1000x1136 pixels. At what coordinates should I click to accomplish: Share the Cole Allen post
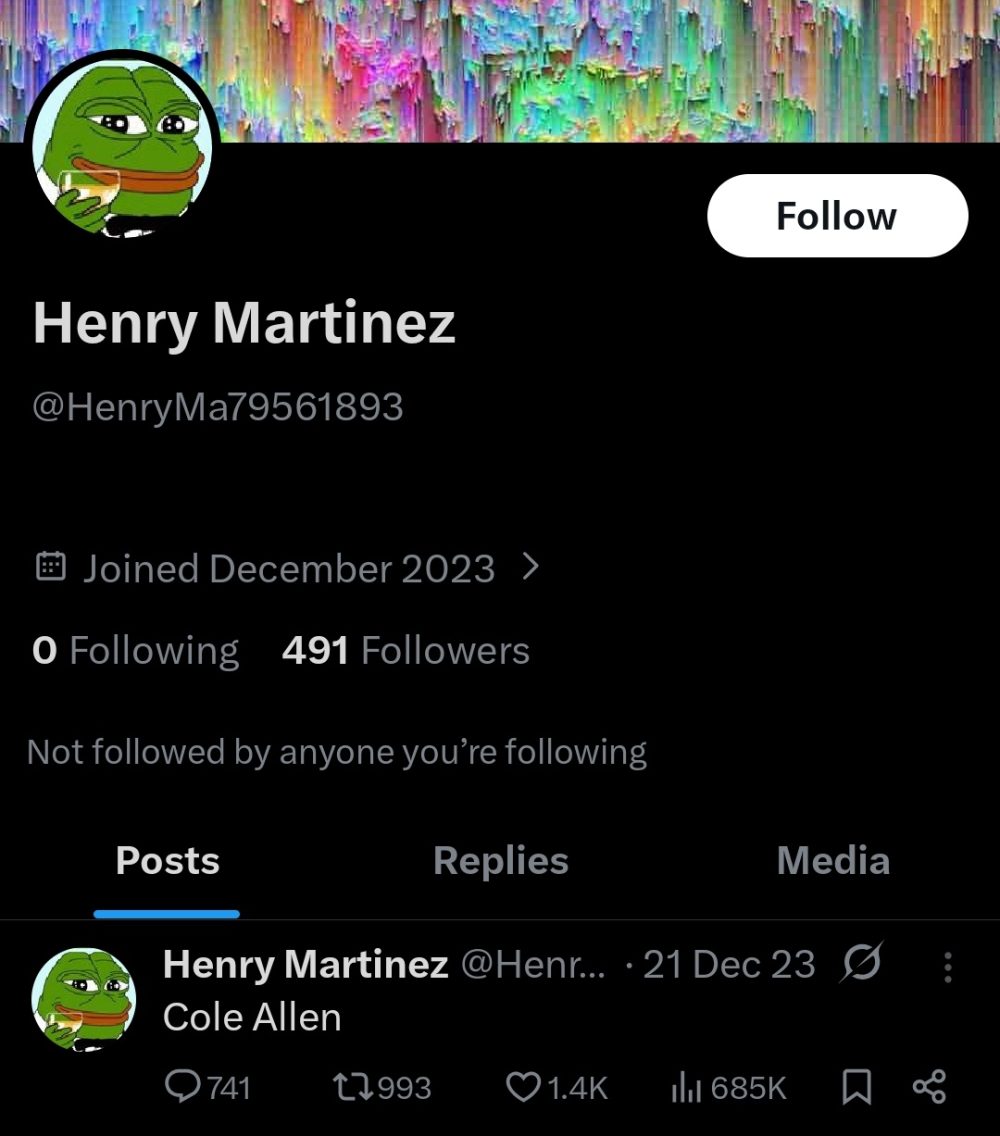(928, 1087)
